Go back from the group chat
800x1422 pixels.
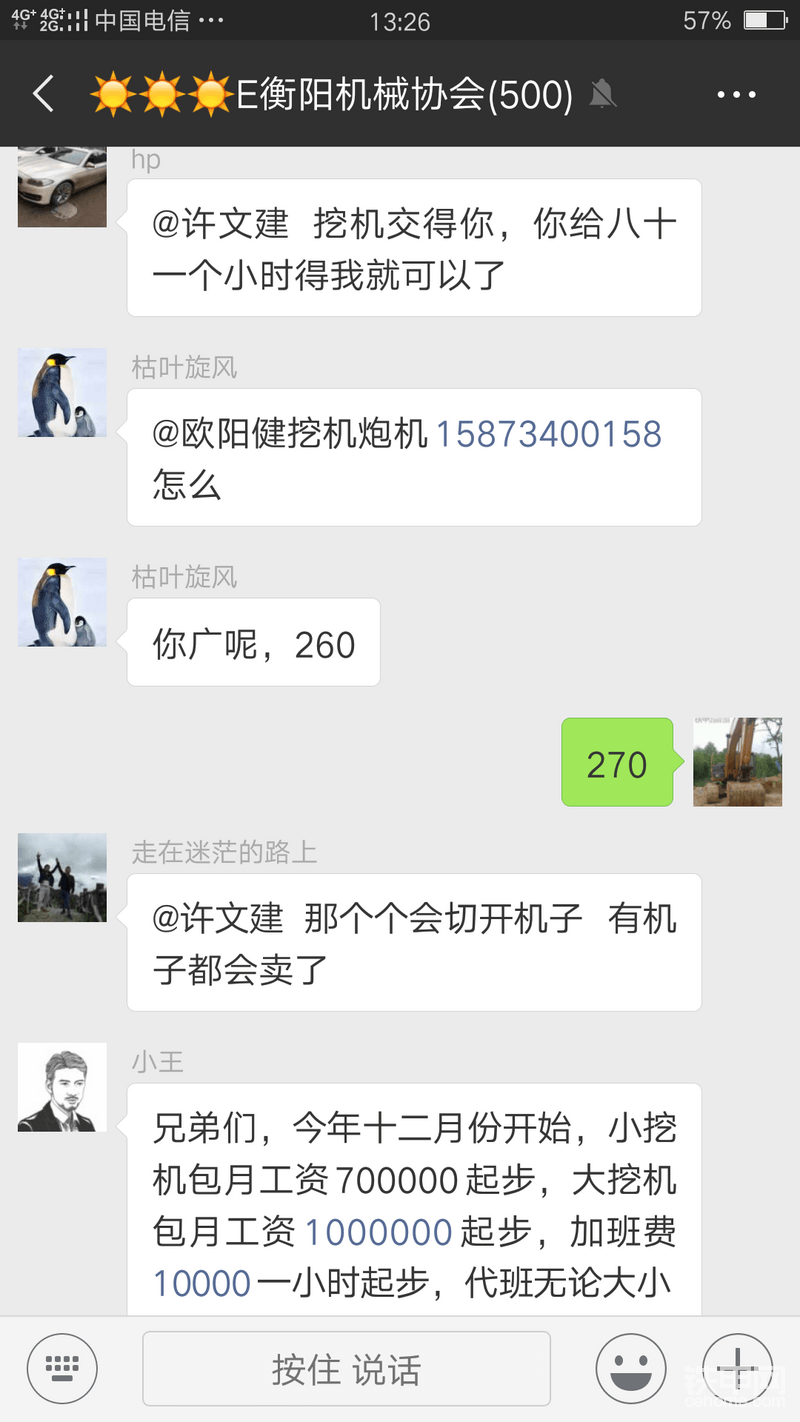[x=43, y=95]
